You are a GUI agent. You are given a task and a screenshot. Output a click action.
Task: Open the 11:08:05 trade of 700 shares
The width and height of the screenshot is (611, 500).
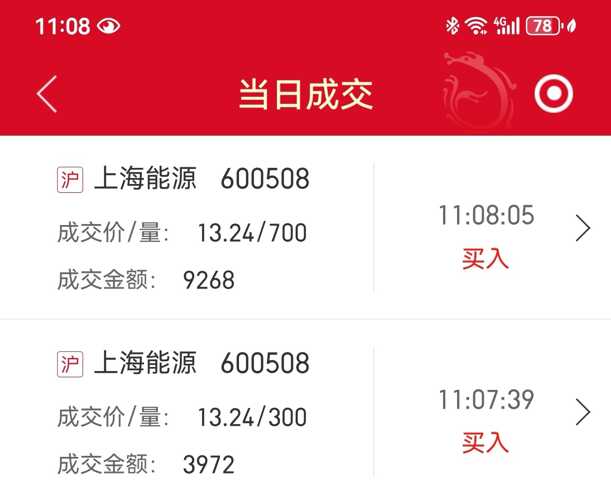[583, 229]
